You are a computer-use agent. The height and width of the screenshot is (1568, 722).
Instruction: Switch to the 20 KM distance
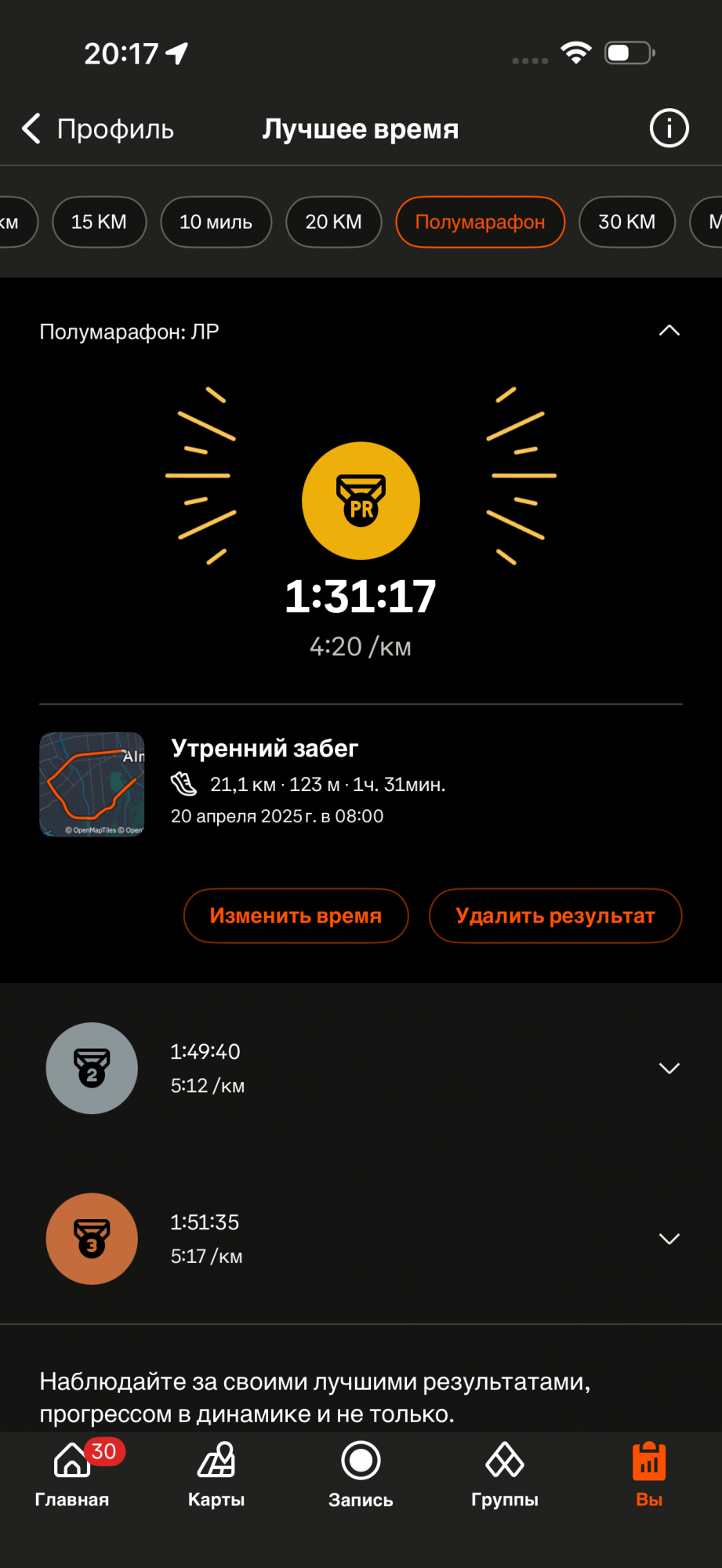coord(333,222)
